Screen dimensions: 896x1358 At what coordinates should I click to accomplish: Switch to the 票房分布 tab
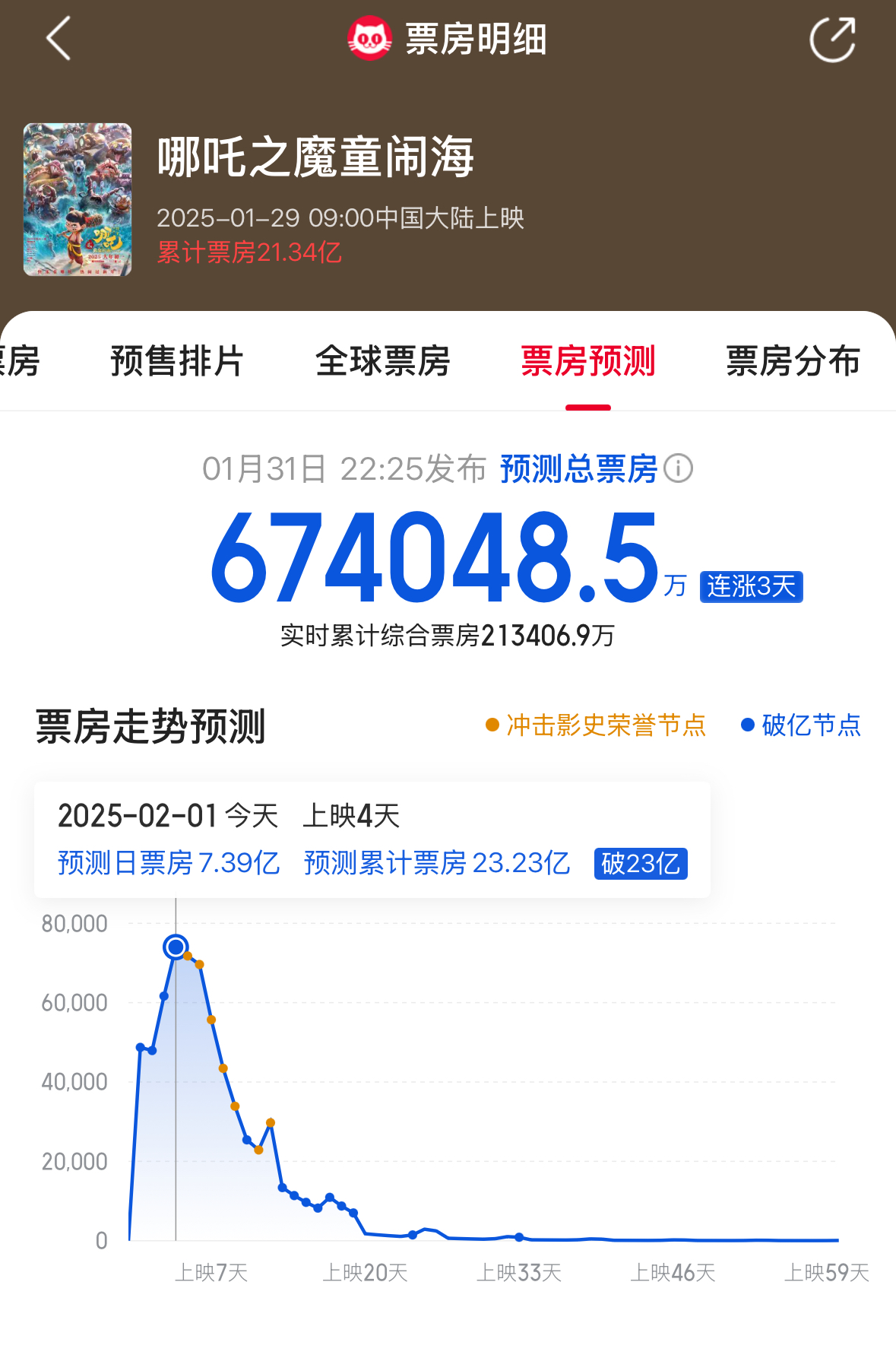[793, 361]
